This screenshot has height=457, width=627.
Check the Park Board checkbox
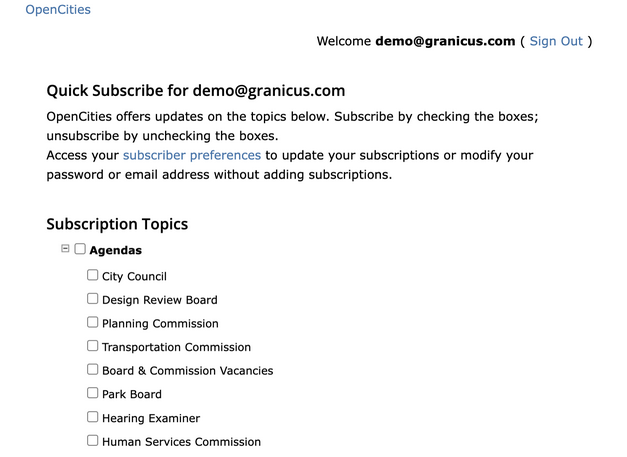(x=93, y=393)
